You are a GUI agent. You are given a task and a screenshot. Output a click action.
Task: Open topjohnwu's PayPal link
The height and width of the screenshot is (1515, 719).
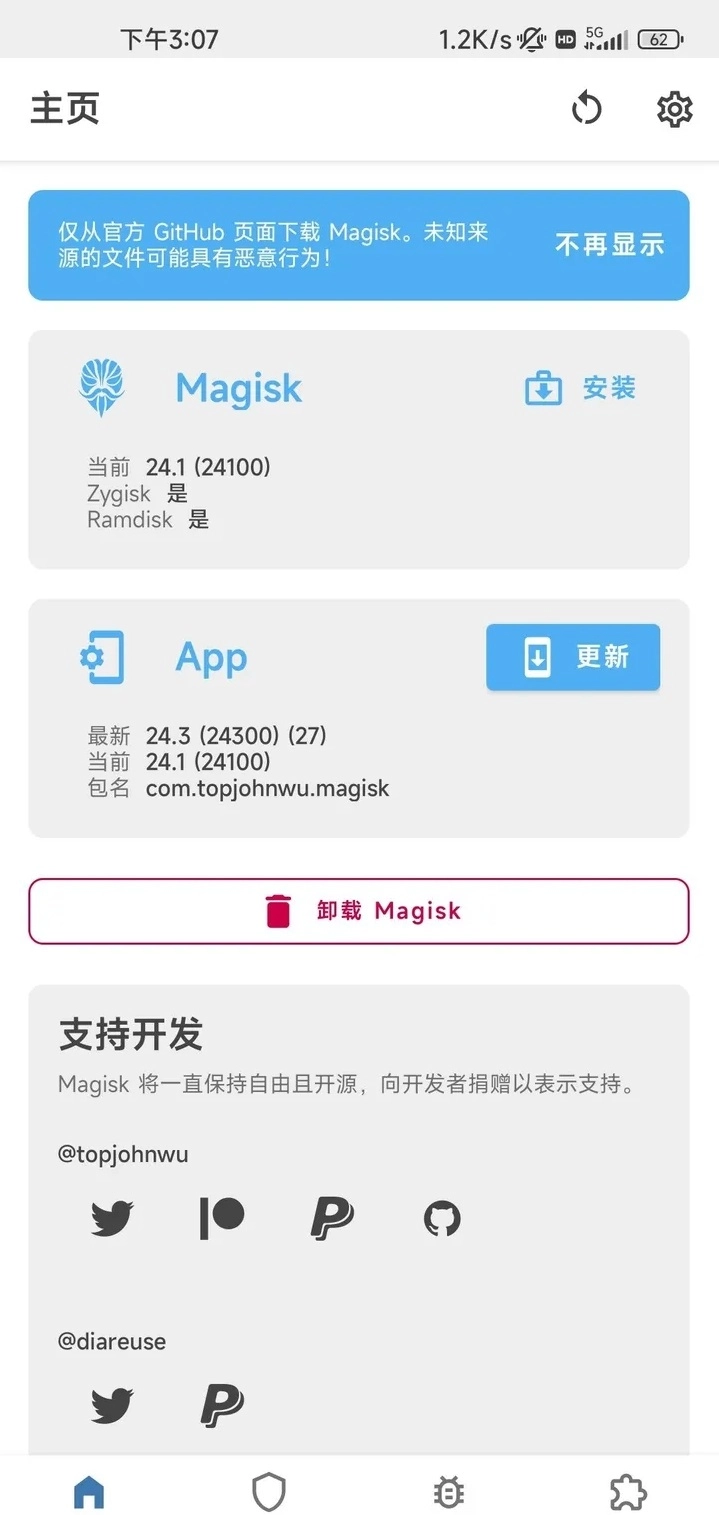[x=332, y=1218]
